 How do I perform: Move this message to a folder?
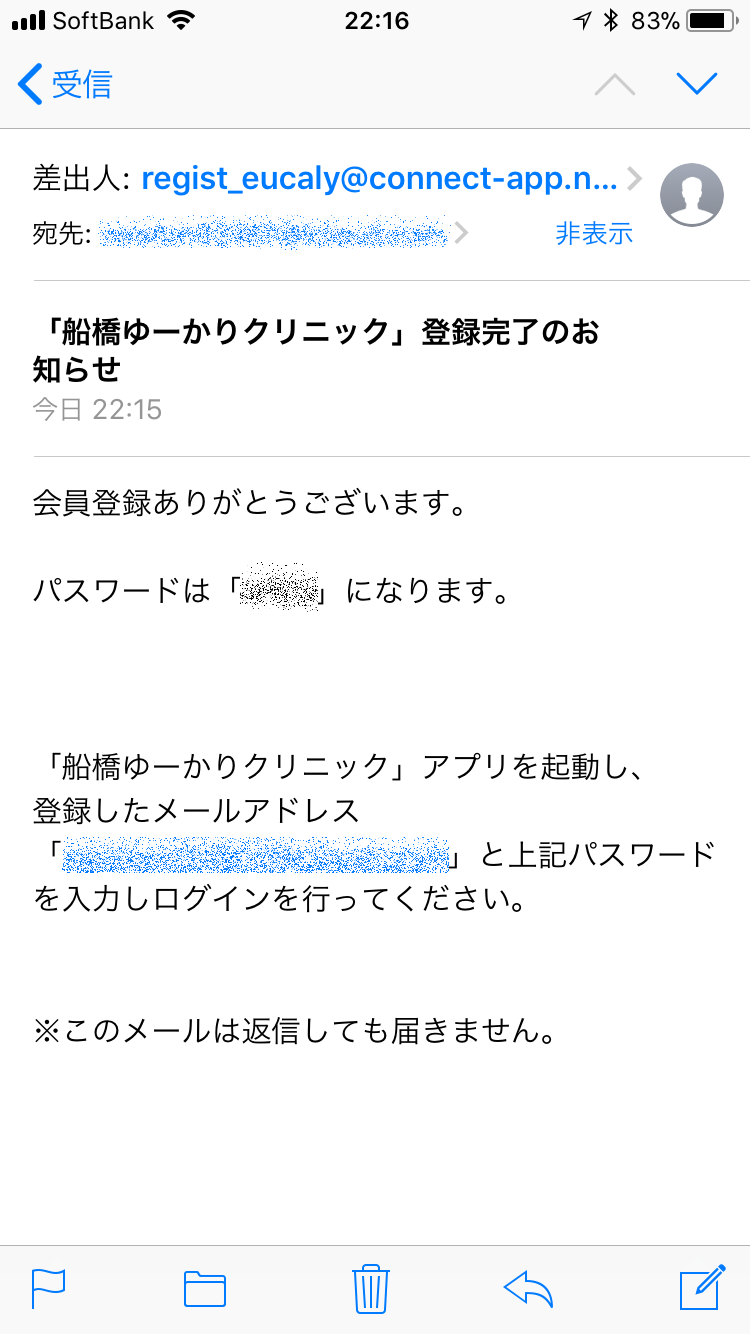click(x=205, y=1288)
